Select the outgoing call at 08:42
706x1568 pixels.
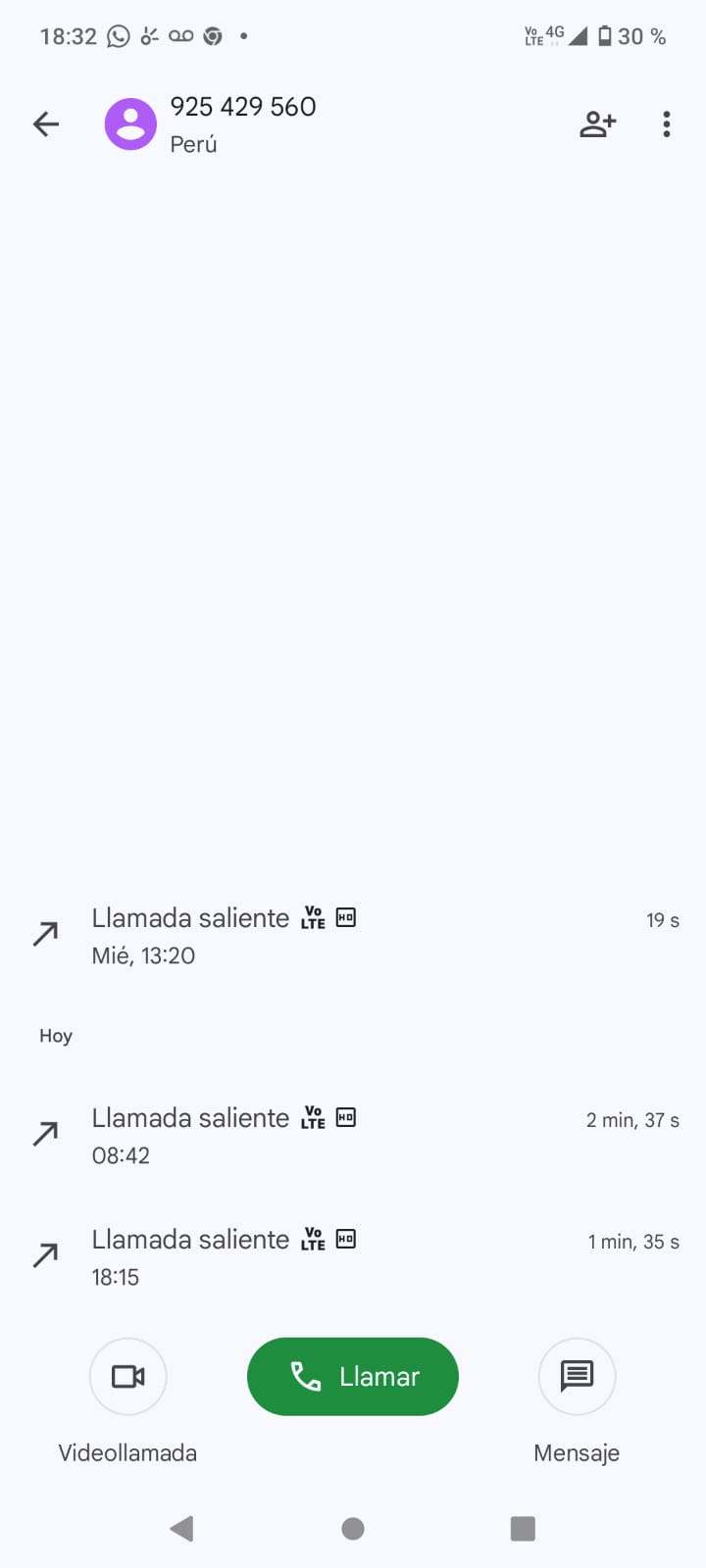353,1136
